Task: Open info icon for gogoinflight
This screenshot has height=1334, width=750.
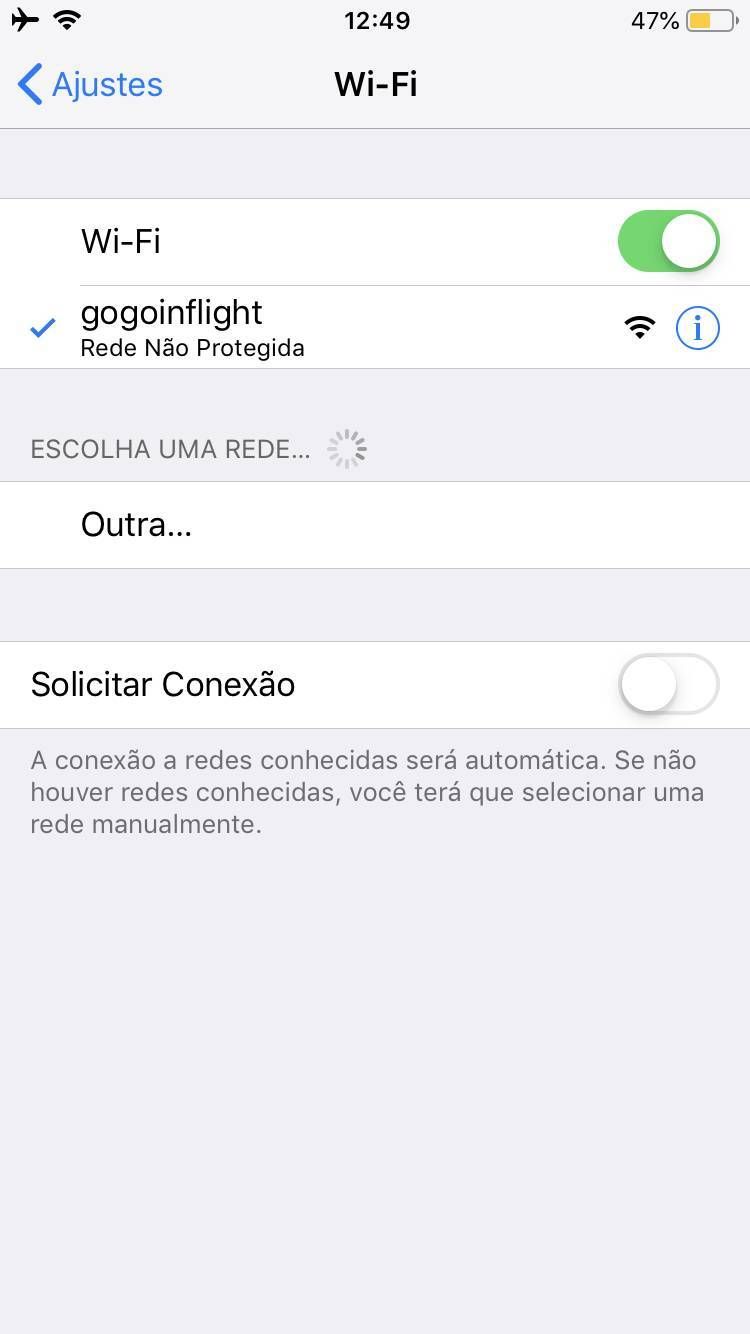Action: pyautogui.click(x=697, y=328)
